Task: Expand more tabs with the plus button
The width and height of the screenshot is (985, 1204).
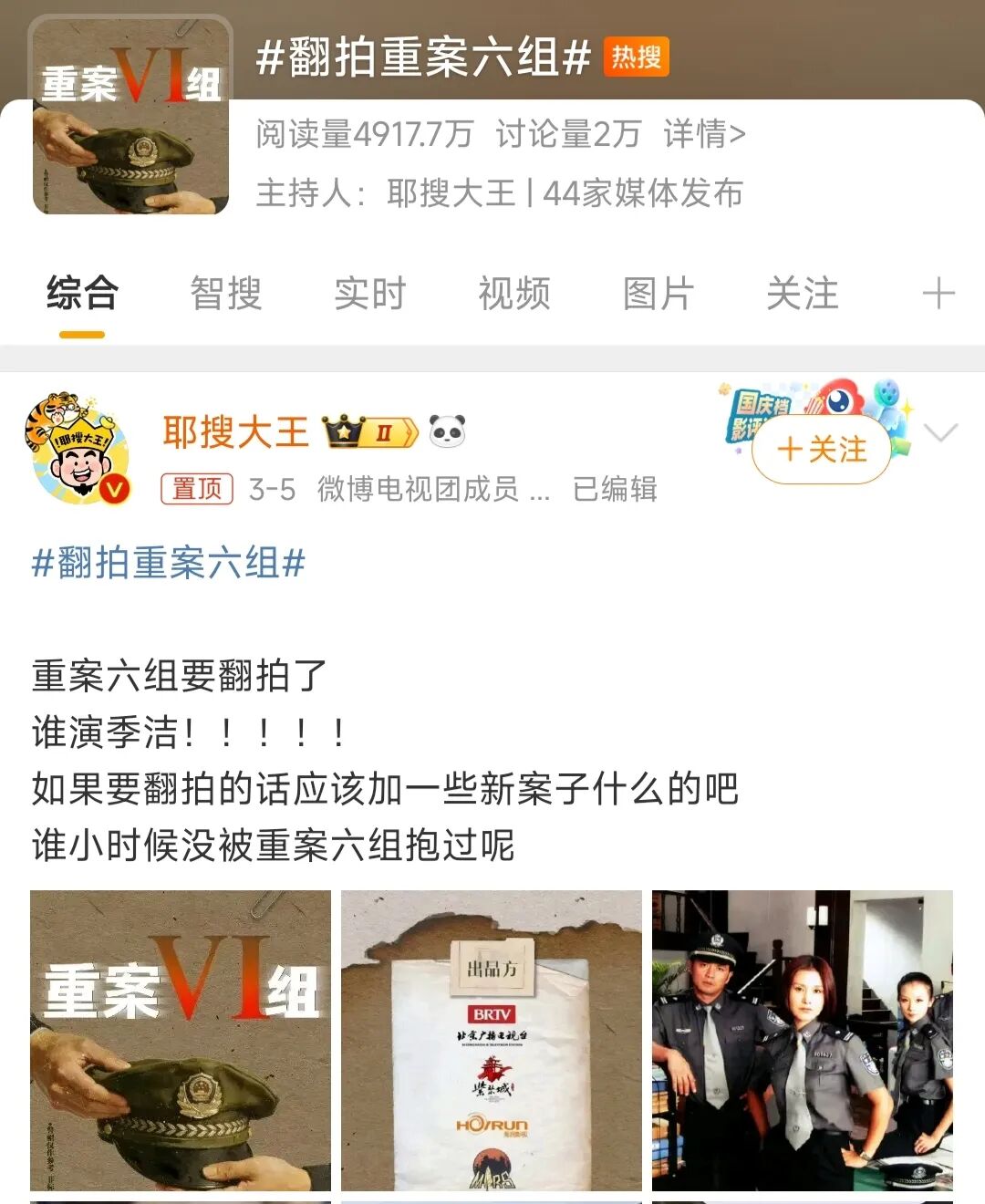Action: pyautogui.click(x=937, y=294)
